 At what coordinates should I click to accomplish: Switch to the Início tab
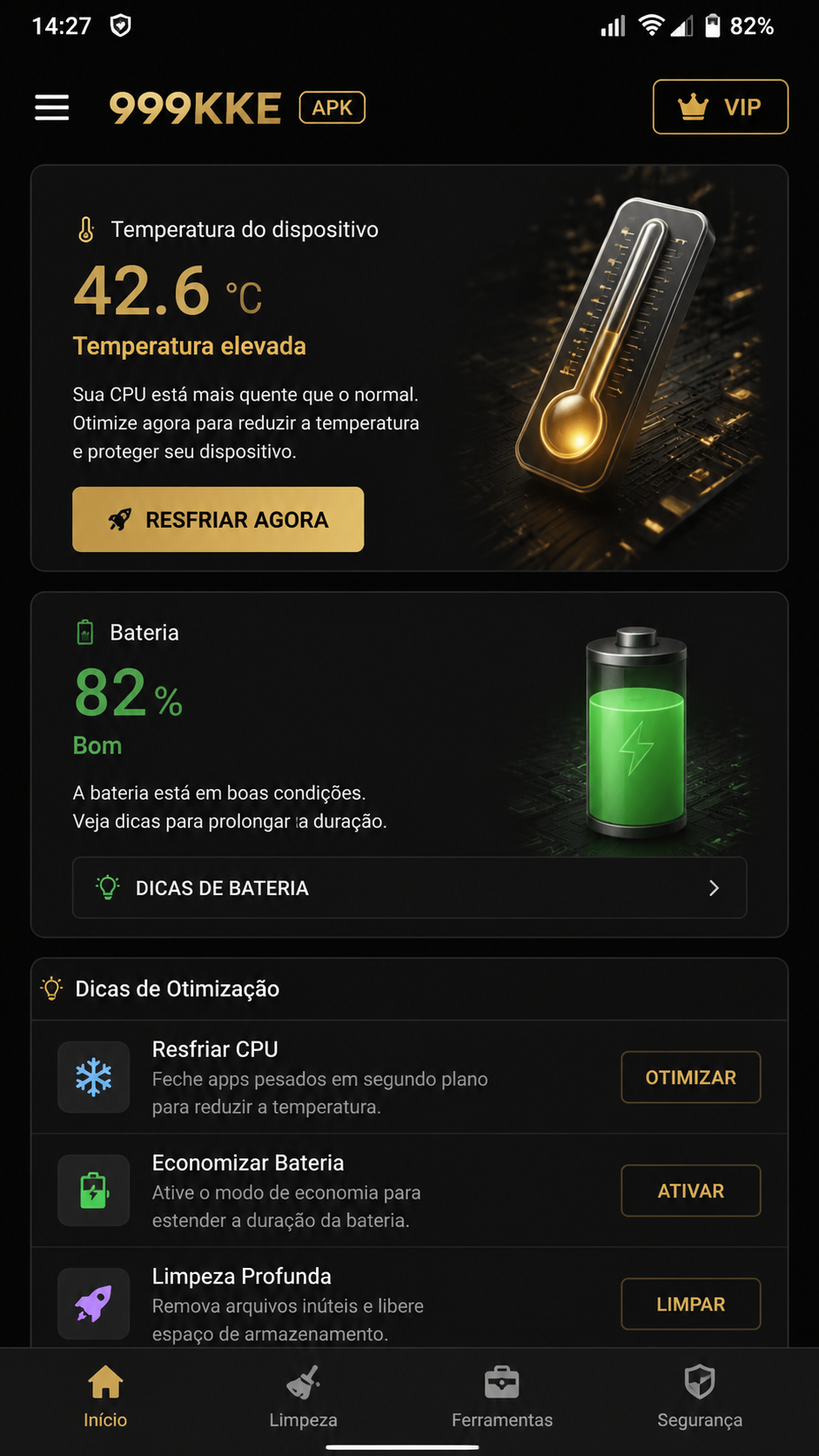(x=105, y=1397)
